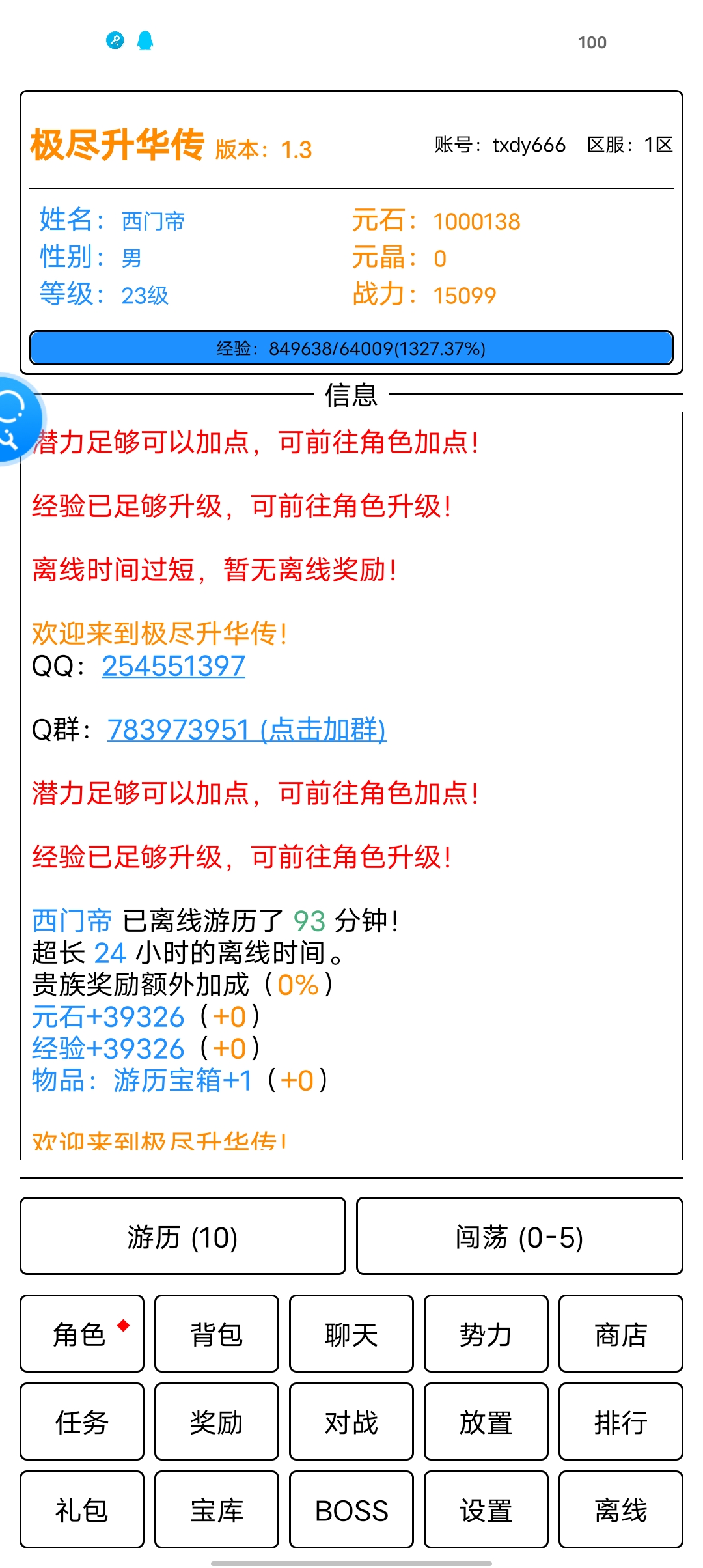The height and width of the screenshot is (1568, 703).
Task: Open the 势力 faction screen
Action: [x=486, y=1334]
